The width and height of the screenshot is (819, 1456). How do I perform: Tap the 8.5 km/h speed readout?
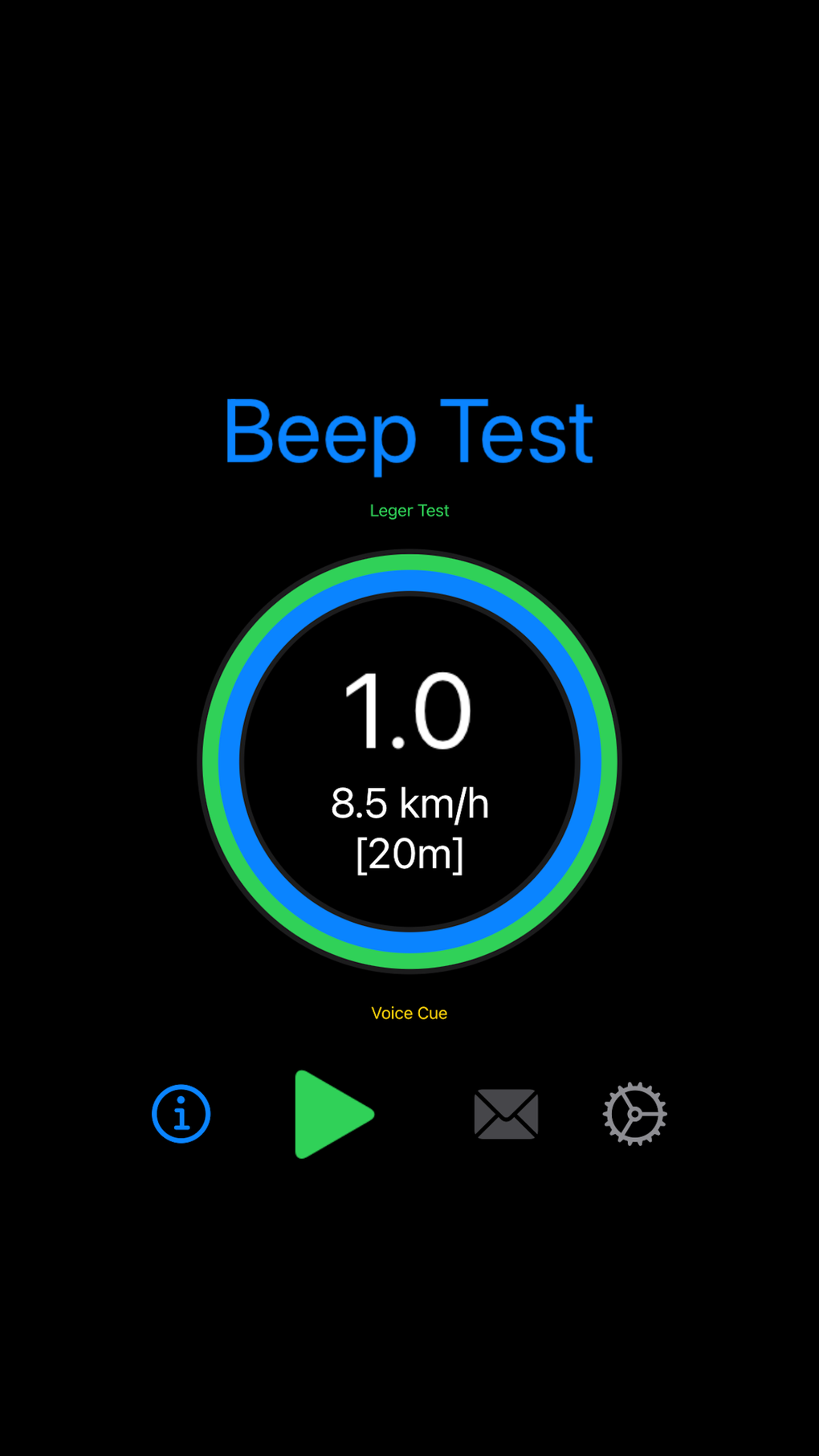pyautogui.click(x=409, y=802)
